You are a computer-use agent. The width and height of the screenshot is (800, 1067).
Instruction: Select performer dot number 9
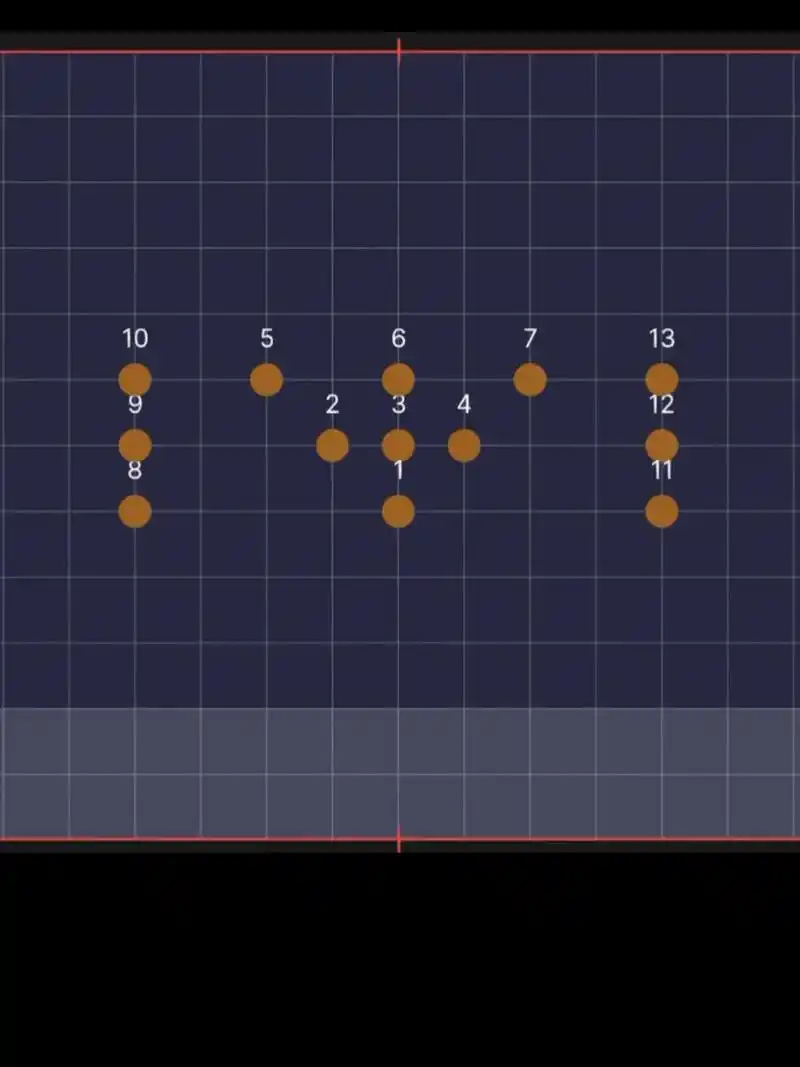135,445
